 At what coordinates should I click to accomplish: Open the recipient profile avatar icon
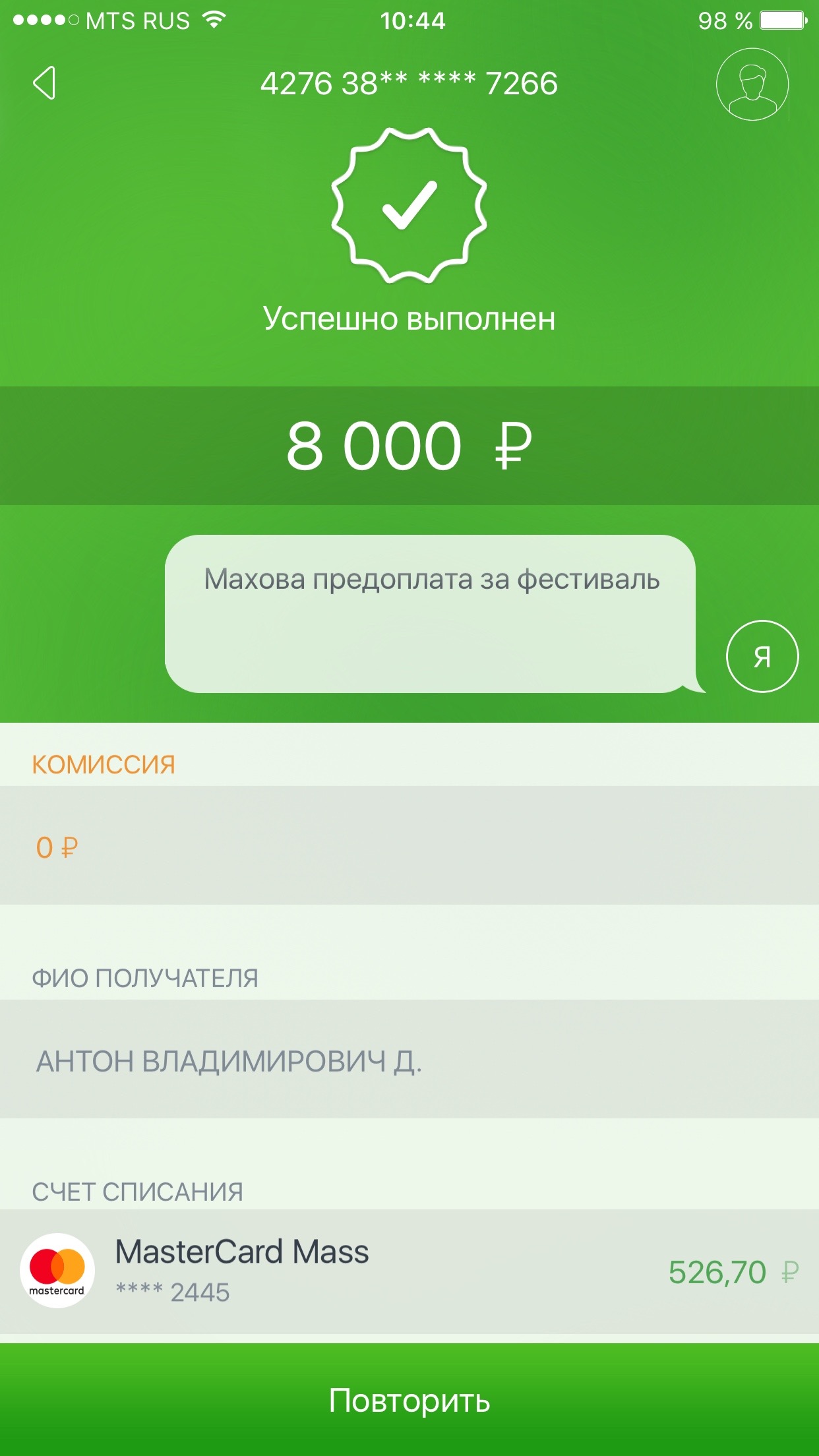pos(752,84)
